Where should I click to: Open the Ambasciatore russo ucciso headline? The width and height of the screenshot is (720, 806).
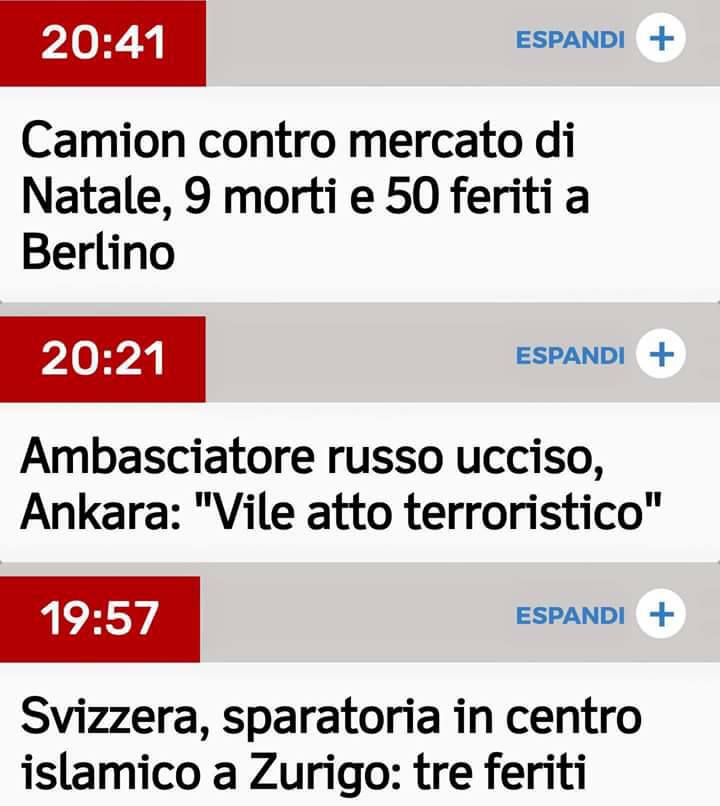pyautogui.click(x=342, y=487)
